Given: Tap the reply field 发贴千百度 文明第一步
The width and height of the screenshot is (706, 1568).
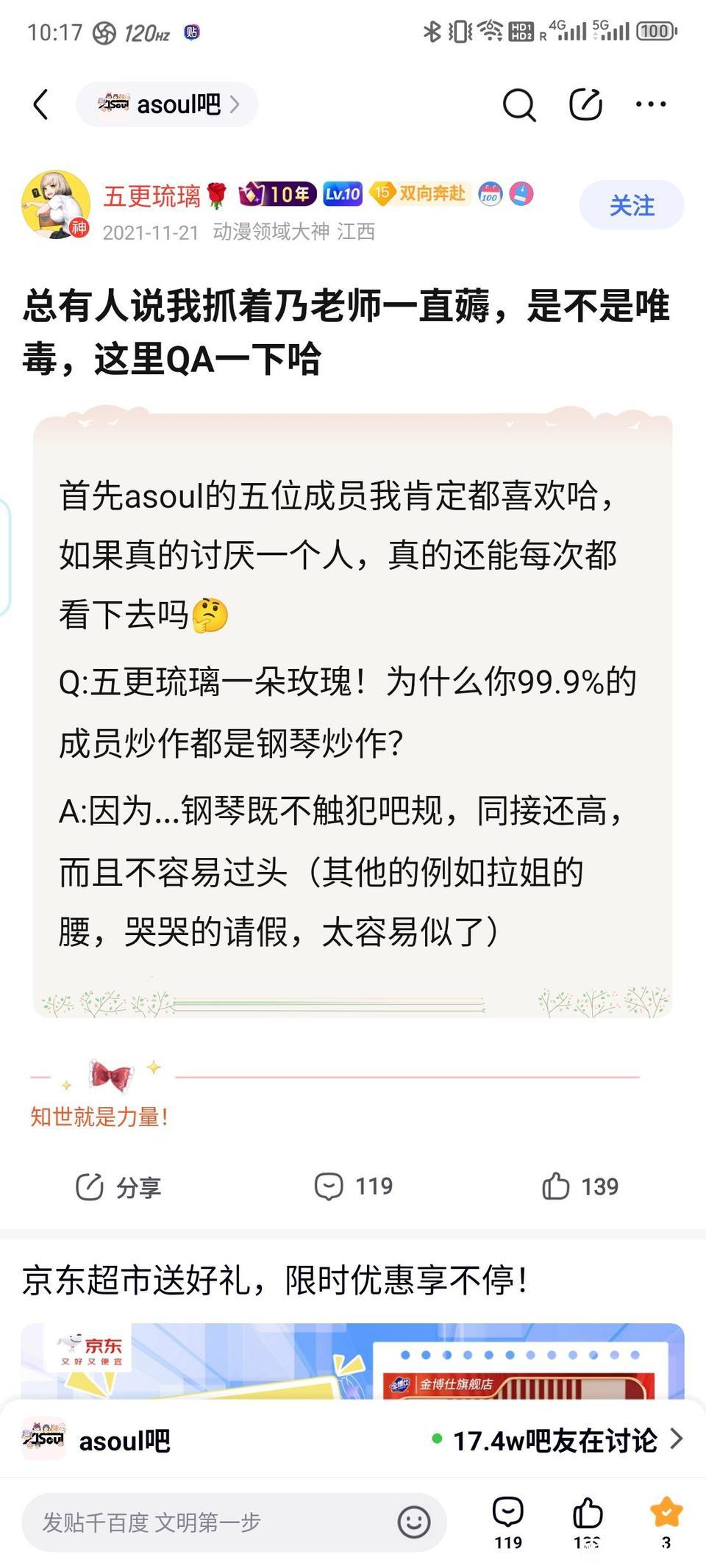Looking at the screenshot, I should (x=206, y=1522).
